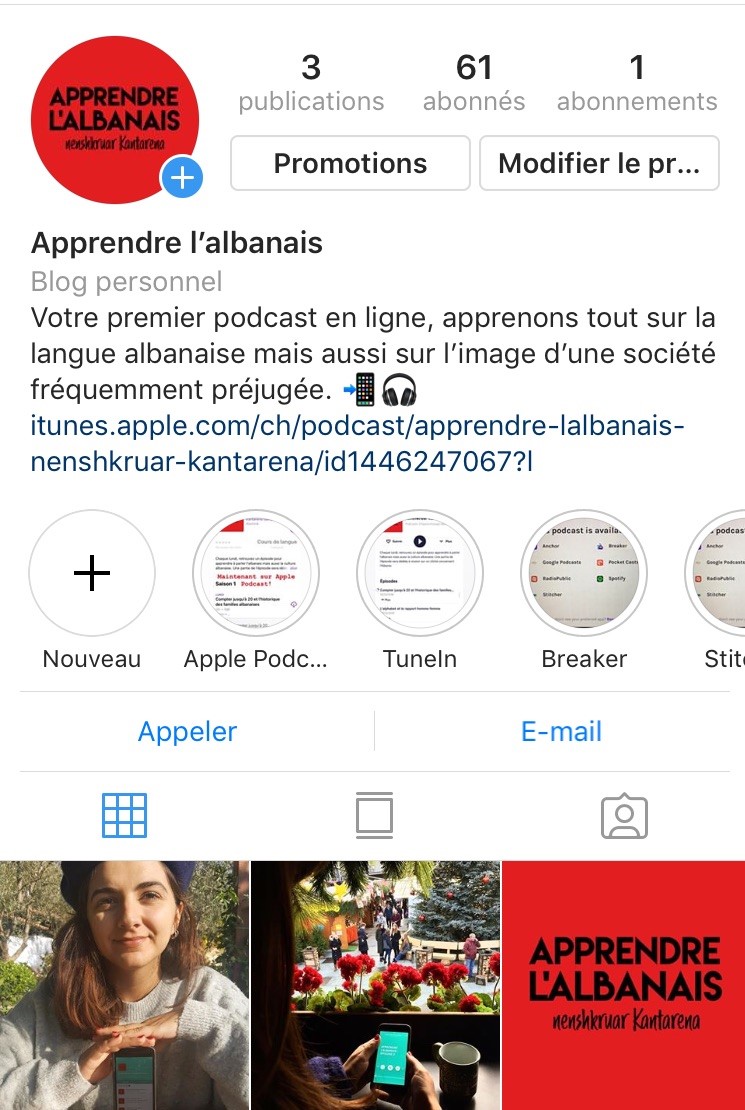Open the itunes.apple.com podcast link
This screenshot has height=1110, width=745.
pos(357,444)
